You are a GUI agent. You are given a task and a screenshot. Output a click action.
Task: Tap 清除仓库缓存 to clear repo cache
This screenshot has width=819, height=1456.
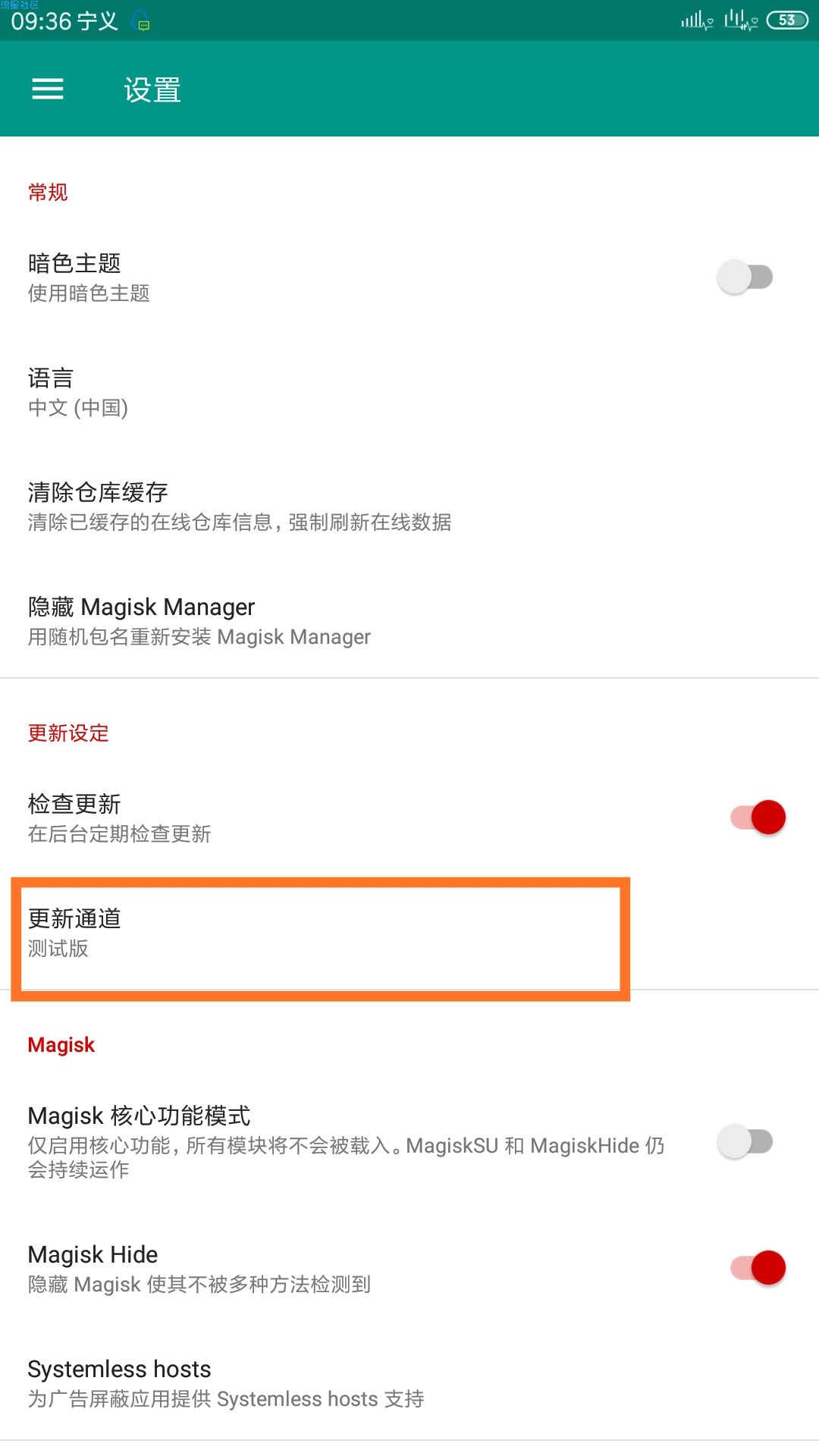point(239,507)
